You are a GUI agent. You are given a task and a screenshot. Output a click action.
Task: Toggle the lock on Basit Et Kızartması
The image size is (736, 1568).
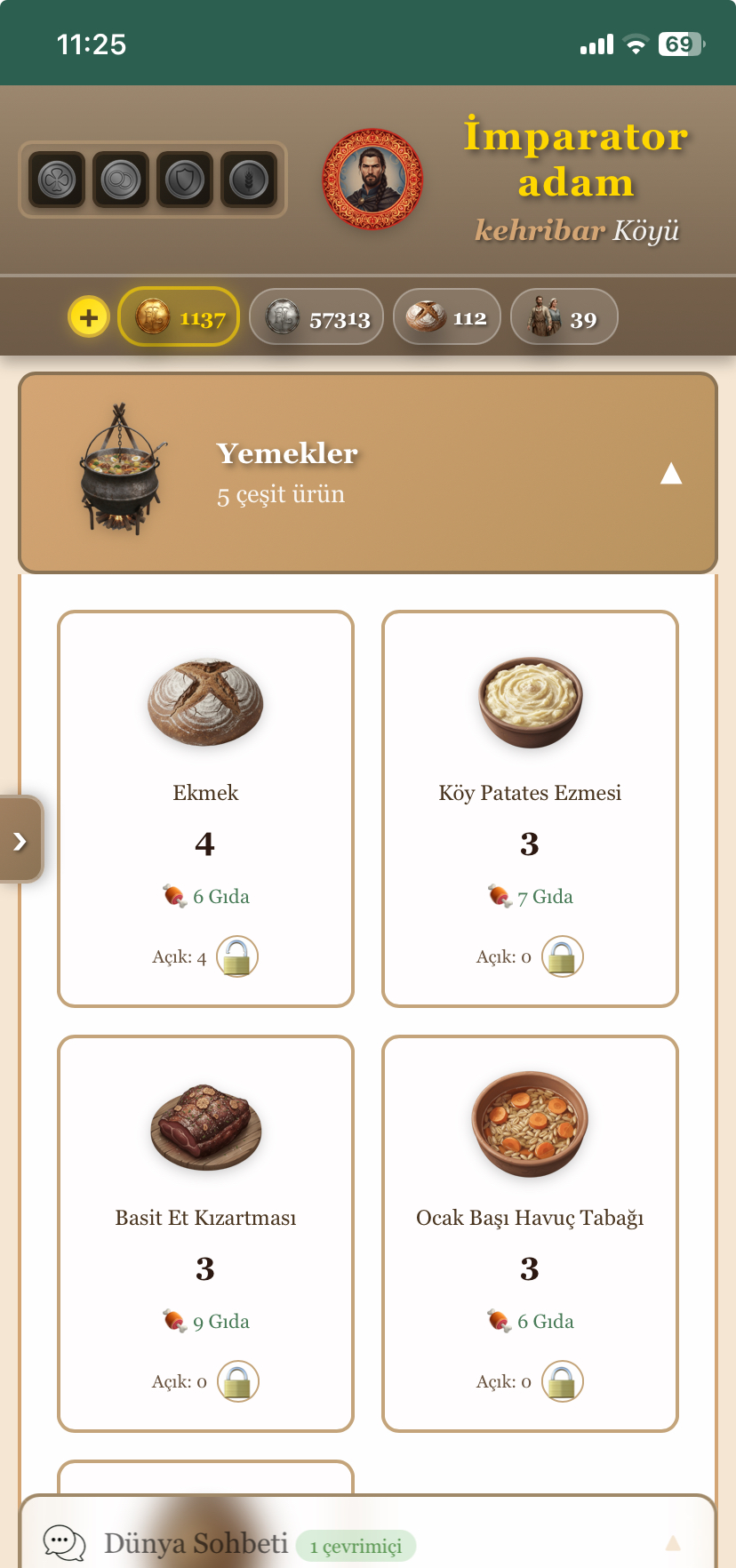point(236,1380)
